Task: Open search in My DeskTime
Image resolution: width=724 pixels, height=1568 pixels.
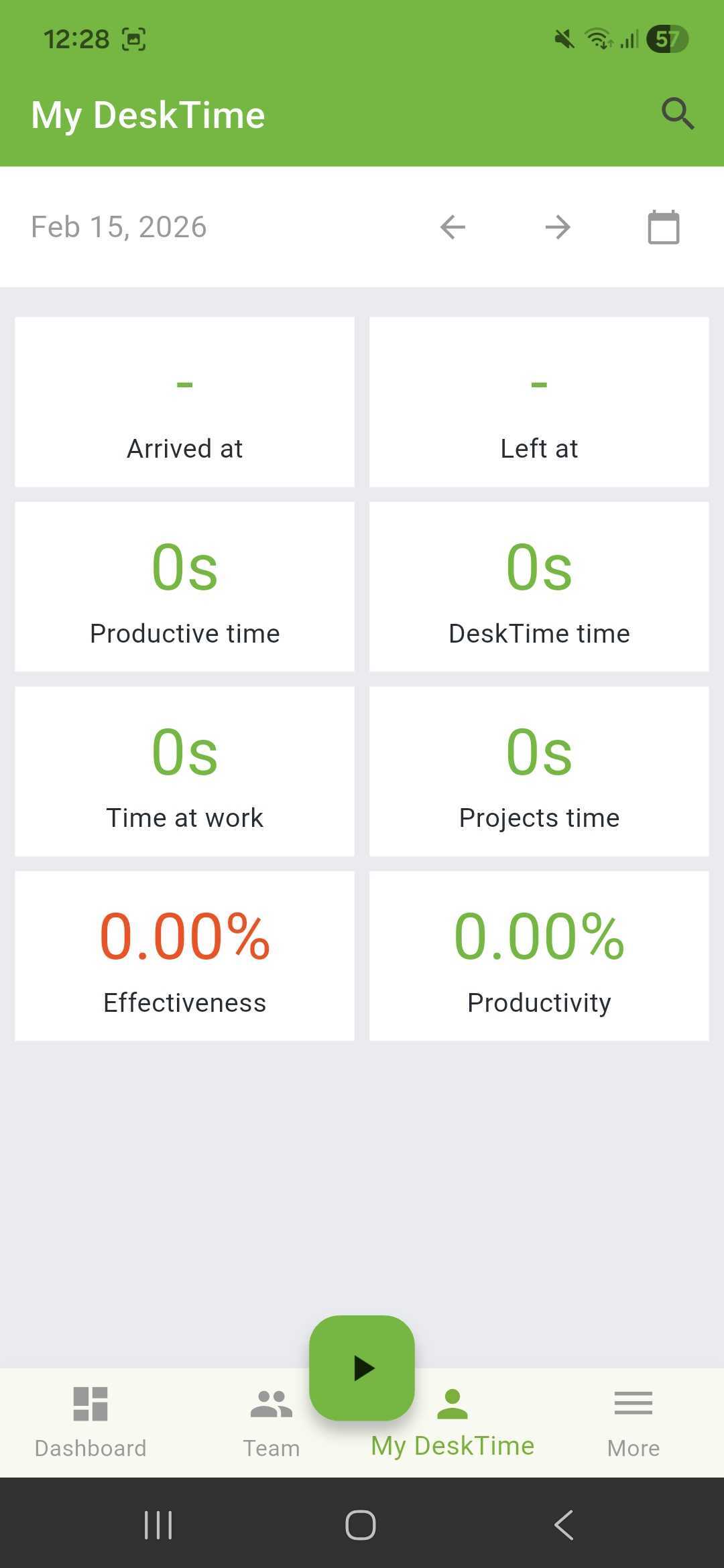Action: coord(677,114)
